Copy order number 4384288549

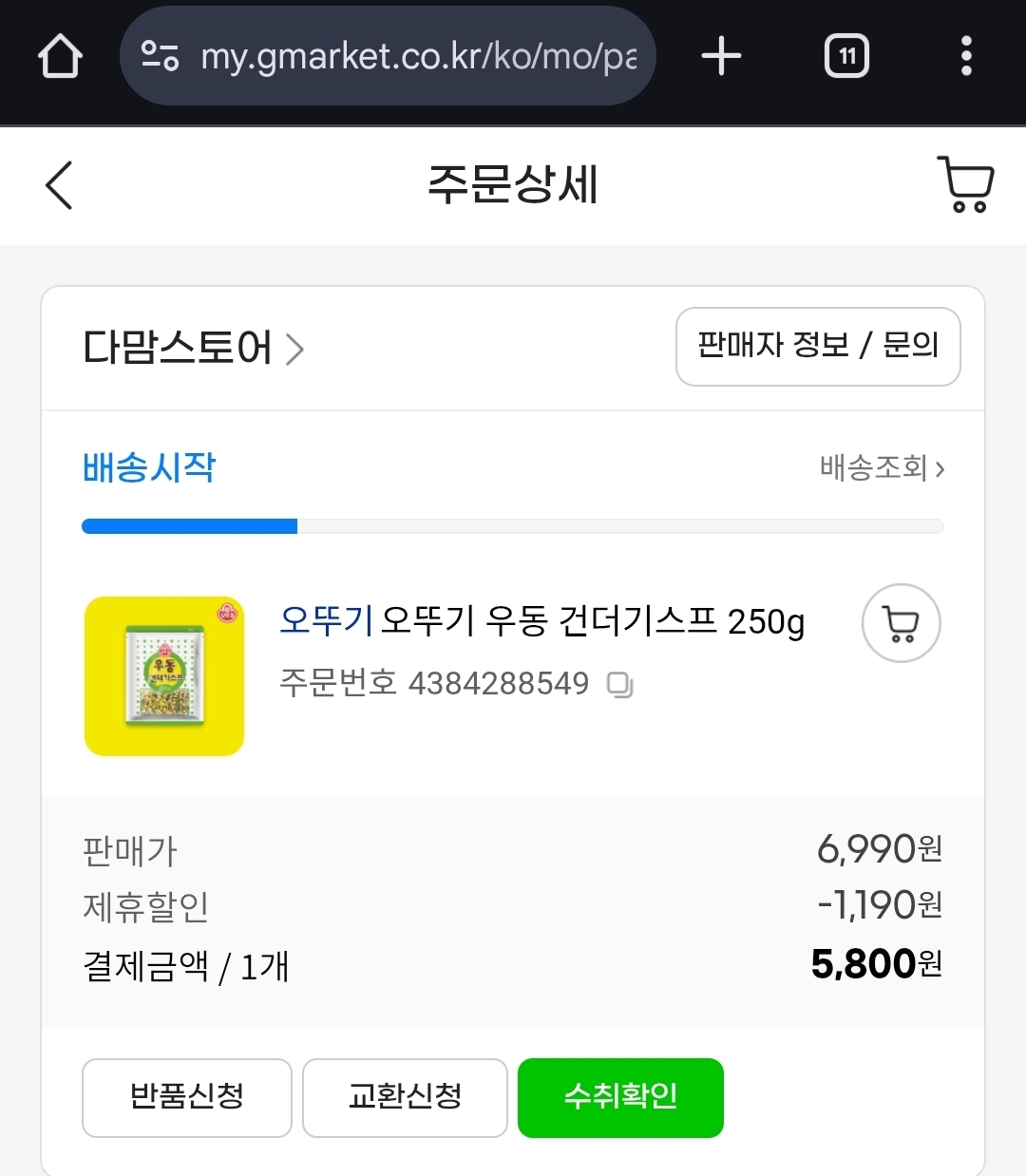tap(620, 684)
